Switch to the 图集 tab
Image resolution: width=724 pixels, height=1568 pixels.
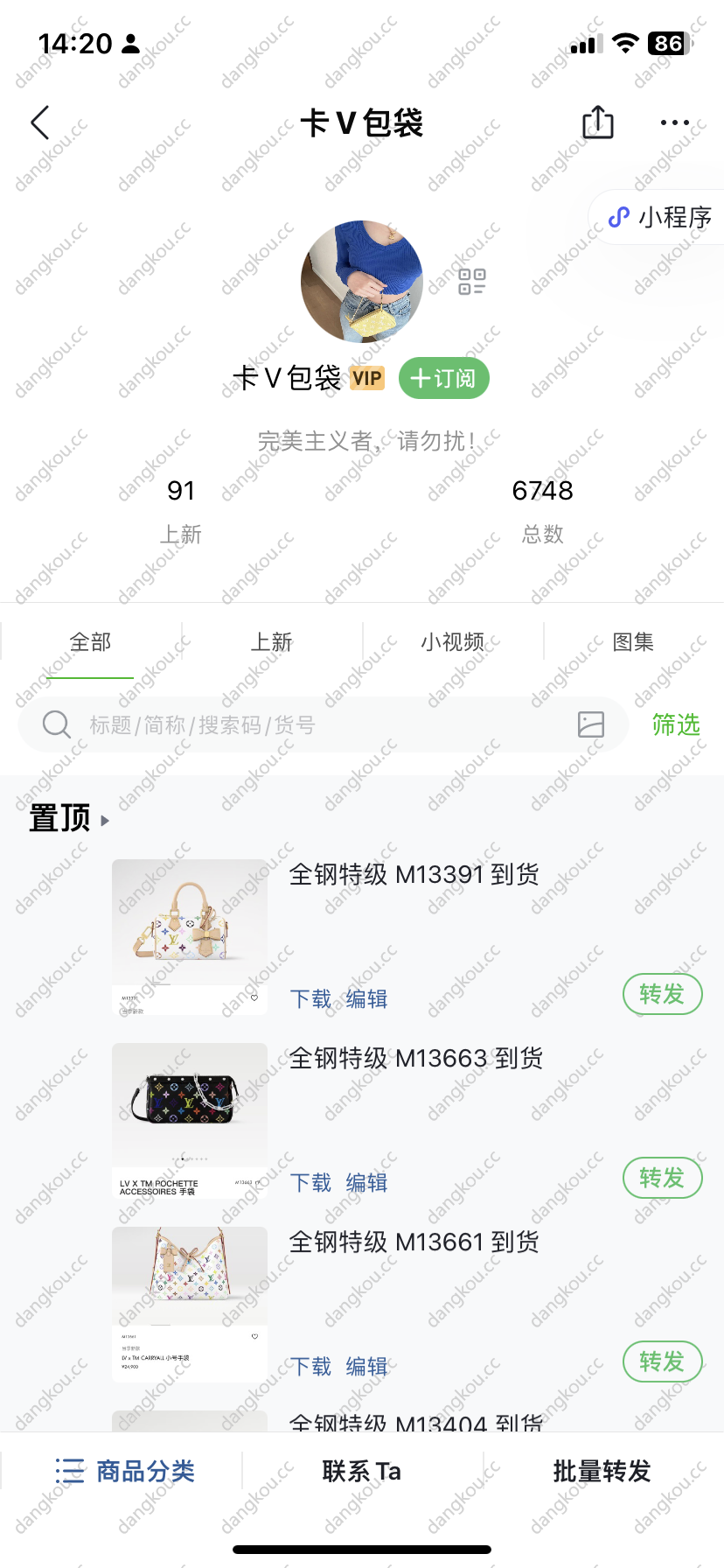(x=633, y=642)
